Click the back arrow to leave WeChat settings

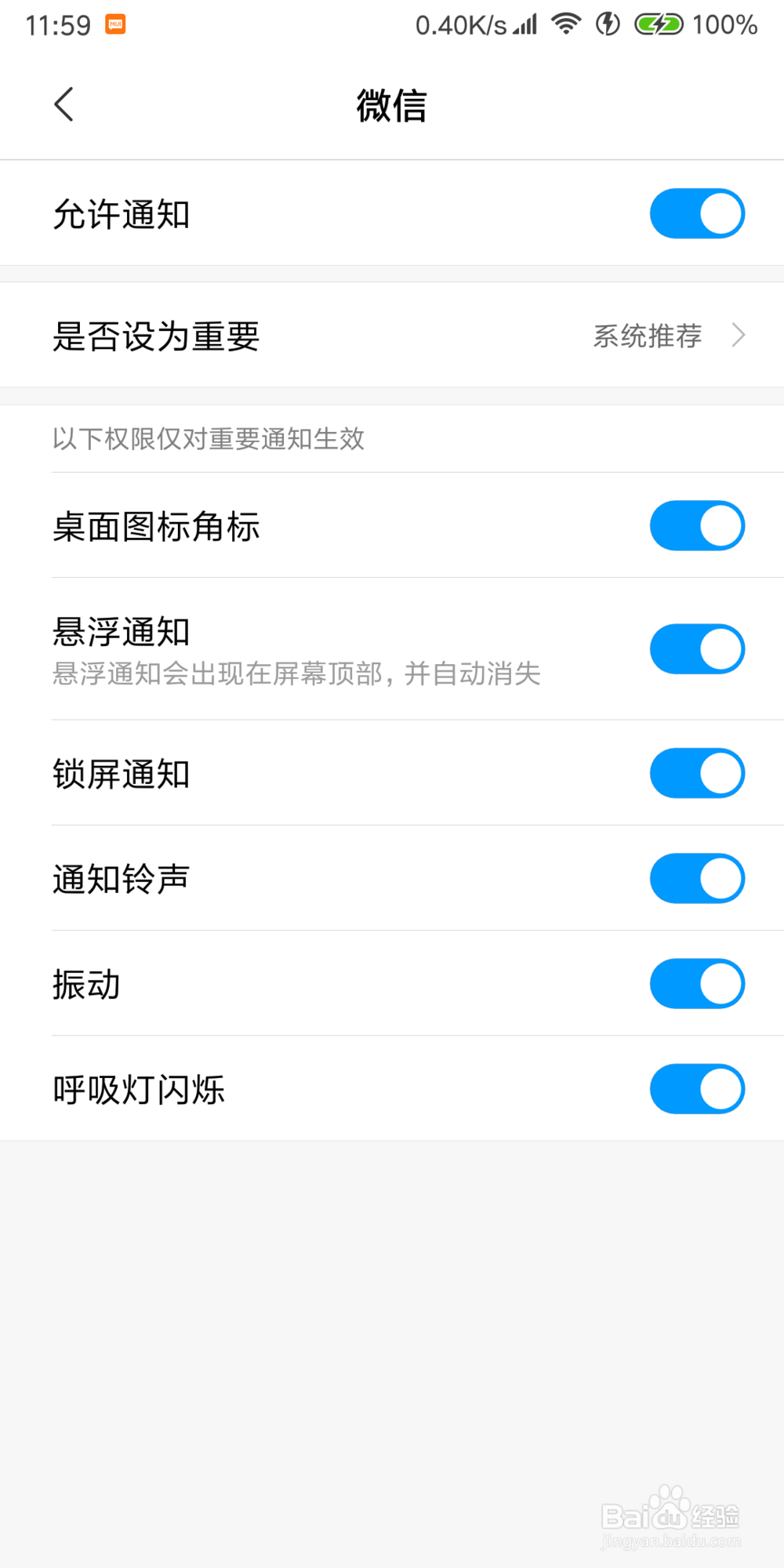(x=64, y=103)
